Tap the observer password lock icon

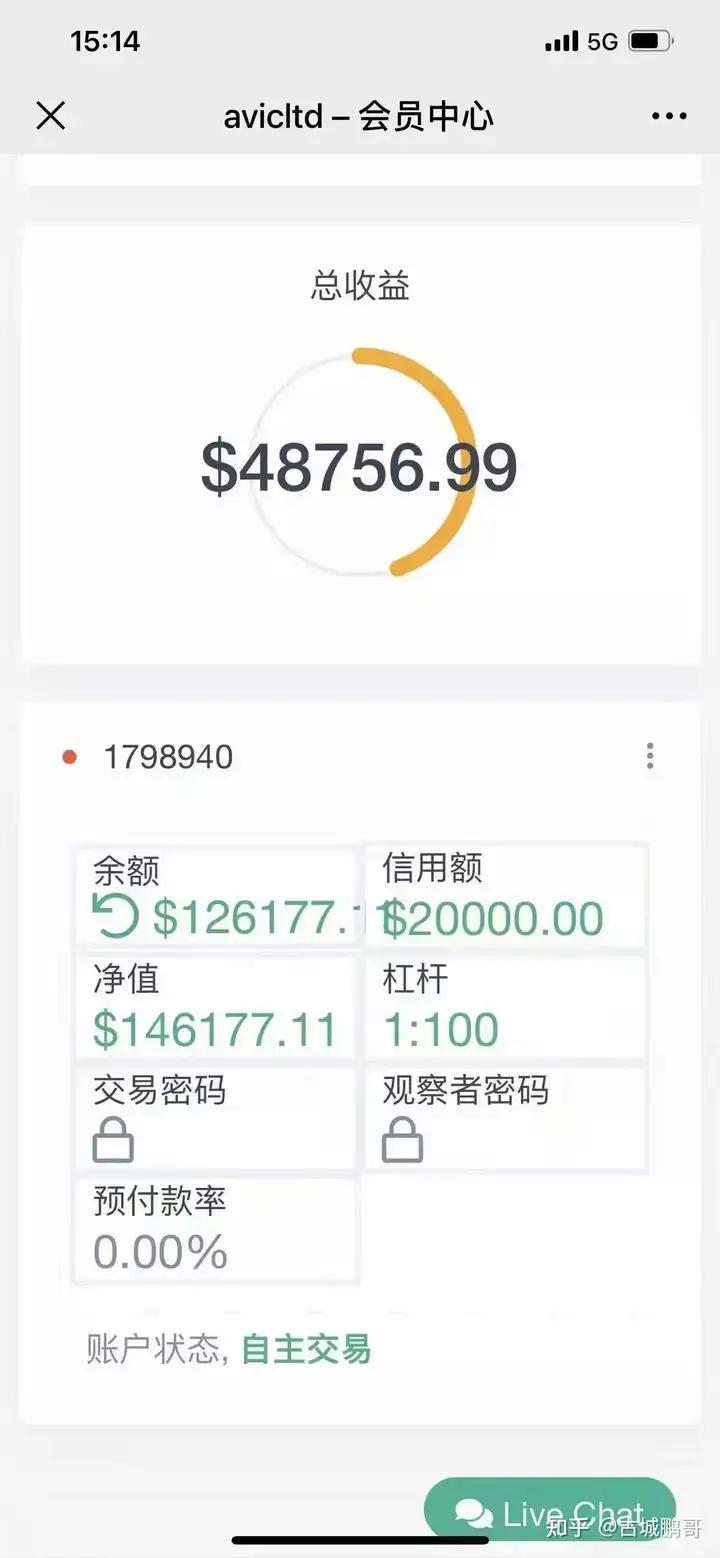[402, 1141]
